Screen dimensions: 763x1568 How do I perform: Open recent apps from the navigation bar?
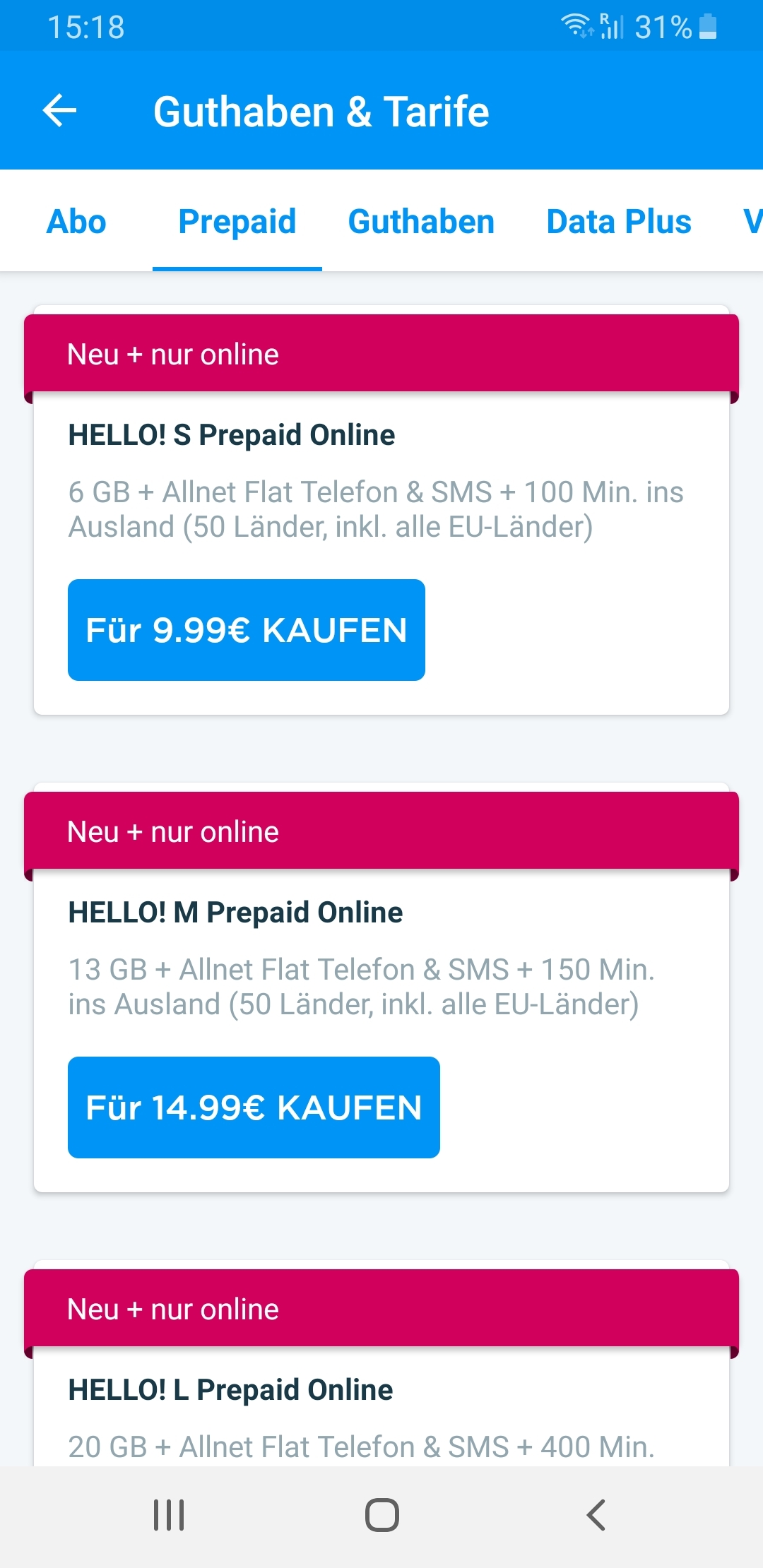point(169,1515)
